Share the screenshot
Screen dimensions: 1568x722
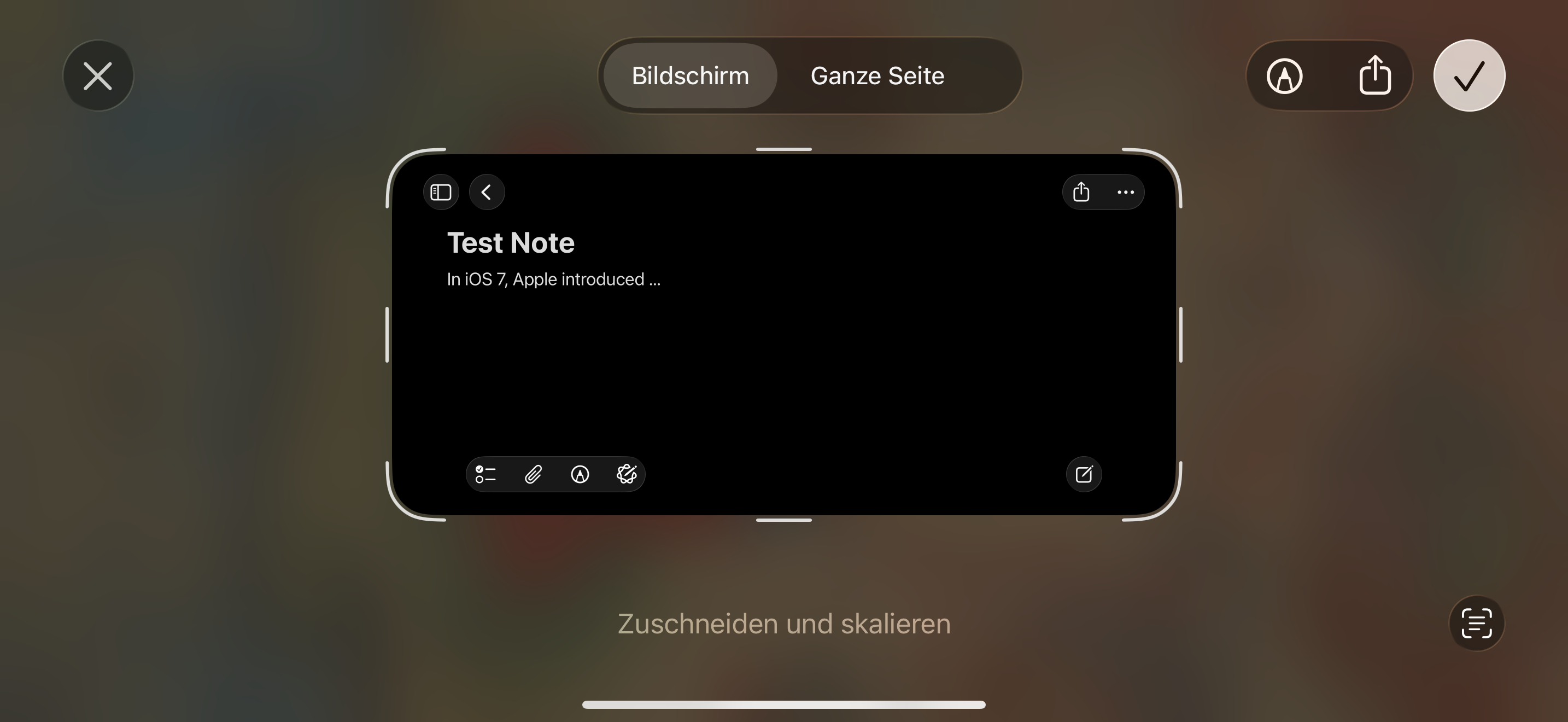point(1374,76)
